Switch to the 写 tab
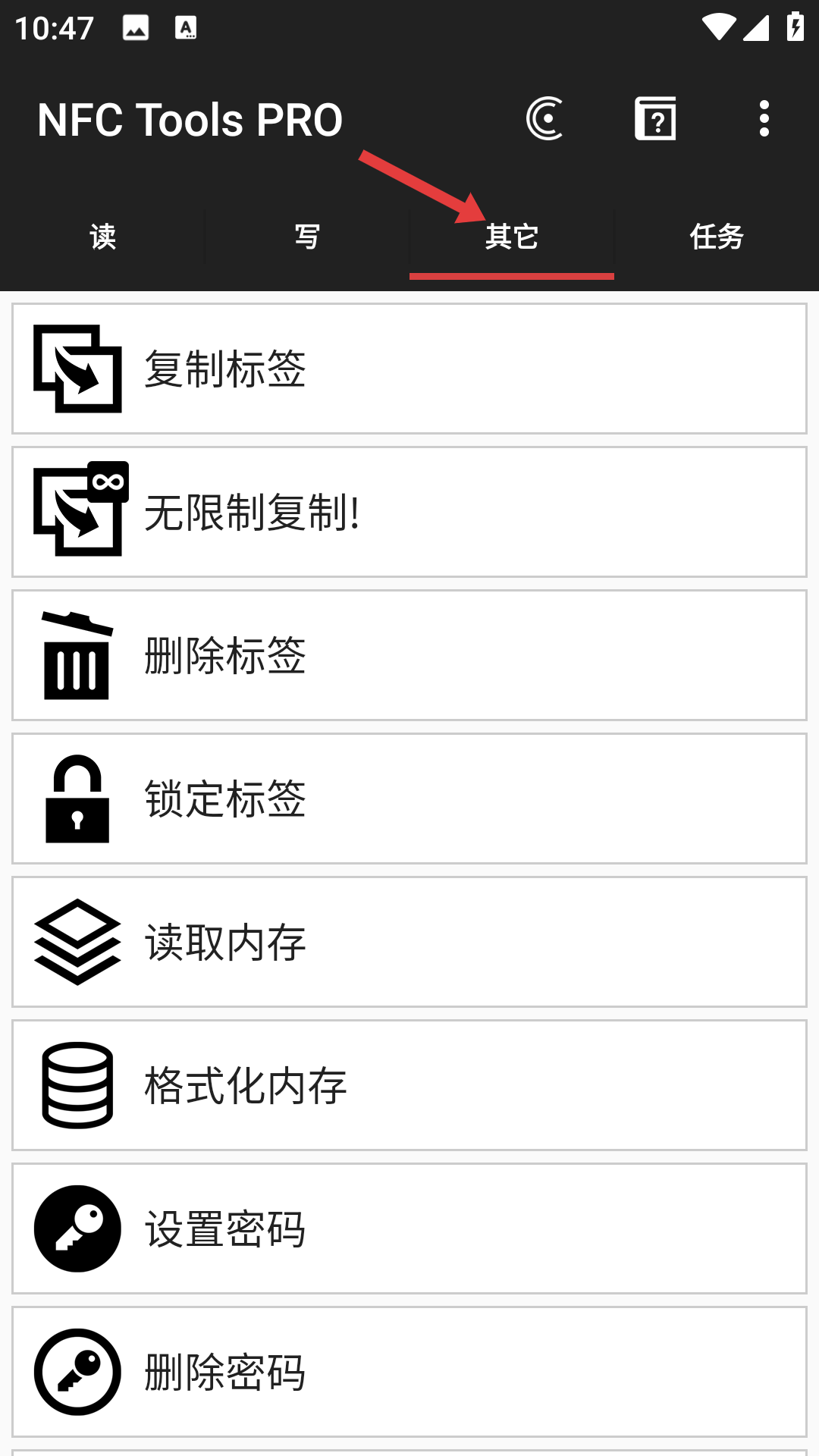Screen dimensions: 819x1456 click(x=307, y=237)
